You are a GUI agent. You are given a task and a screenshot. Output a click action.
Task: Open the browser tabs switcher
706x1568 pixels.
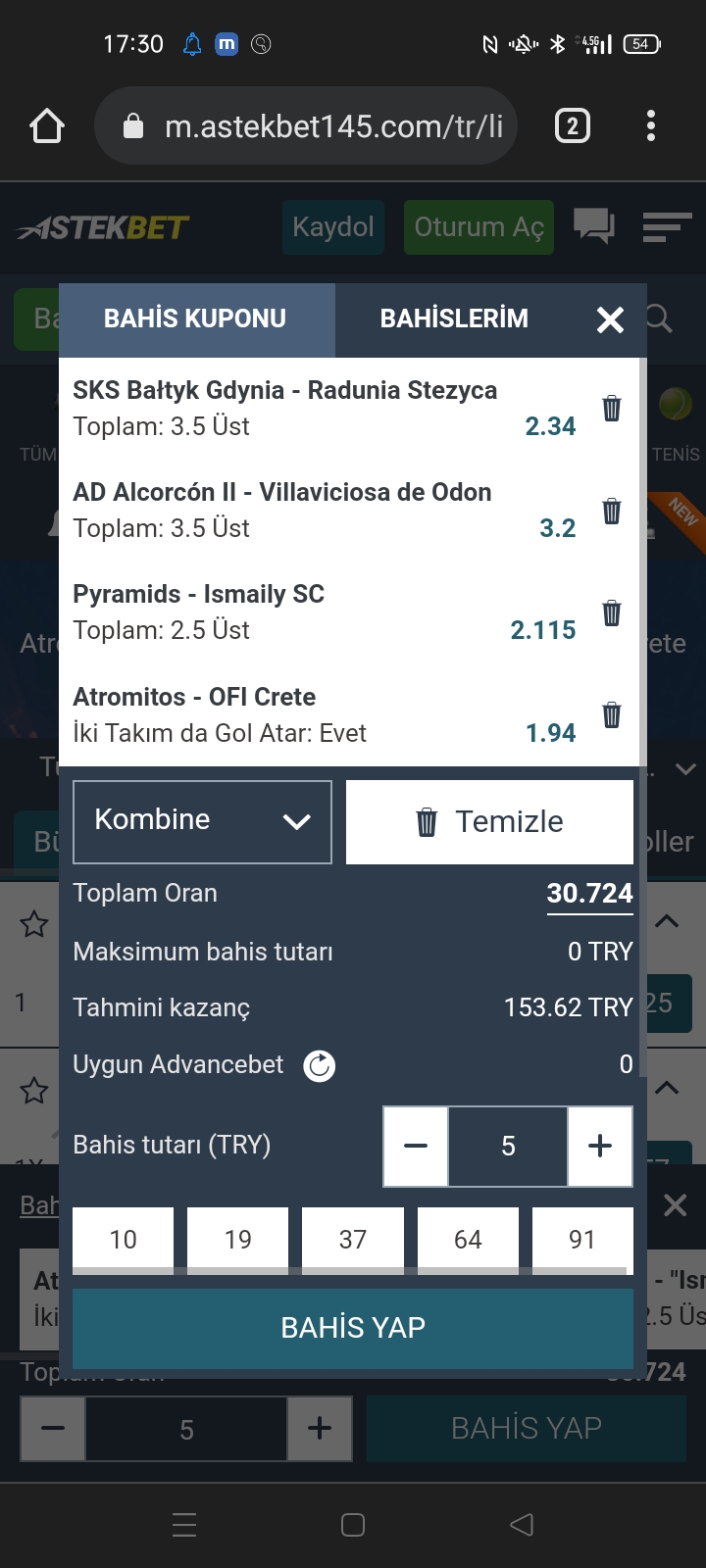coord(573,125)
